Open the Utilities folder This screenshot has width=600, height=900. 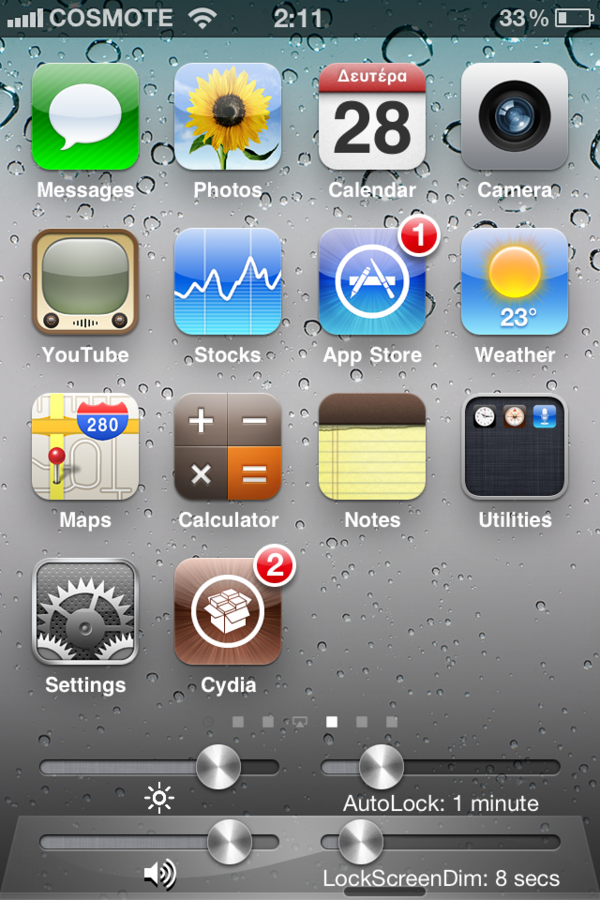[514, 447]
